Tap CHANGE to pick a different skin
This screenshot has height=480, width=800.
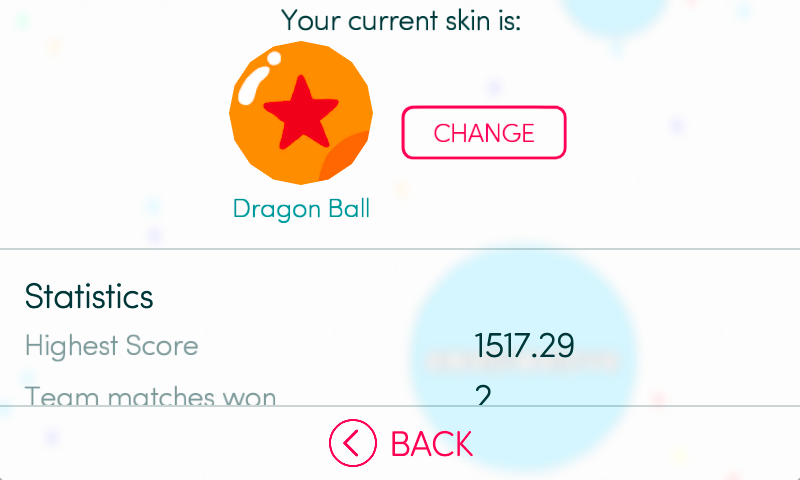484,133
